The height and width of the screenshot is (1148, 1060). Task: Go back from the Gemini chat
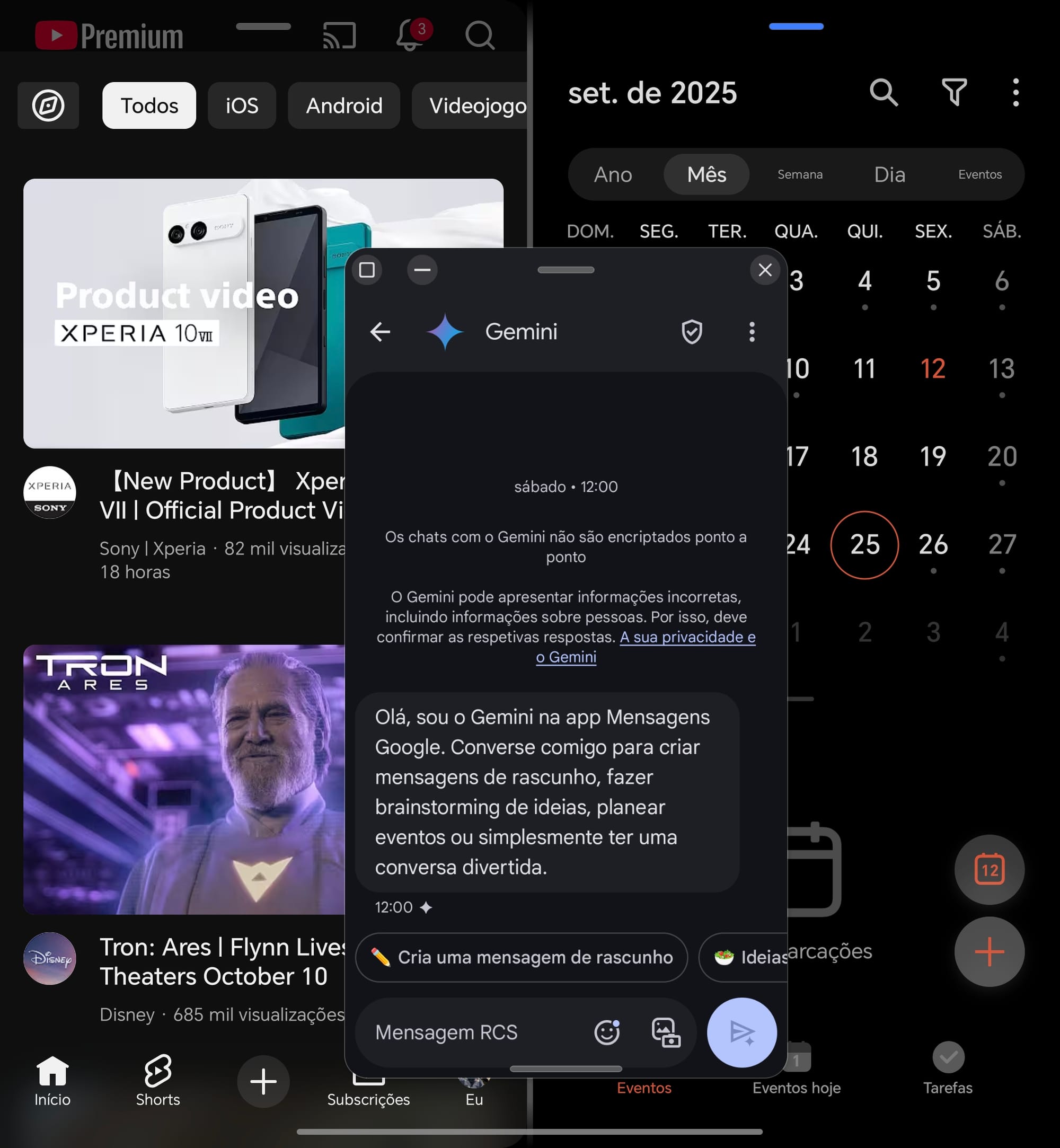tap(381, 332)
